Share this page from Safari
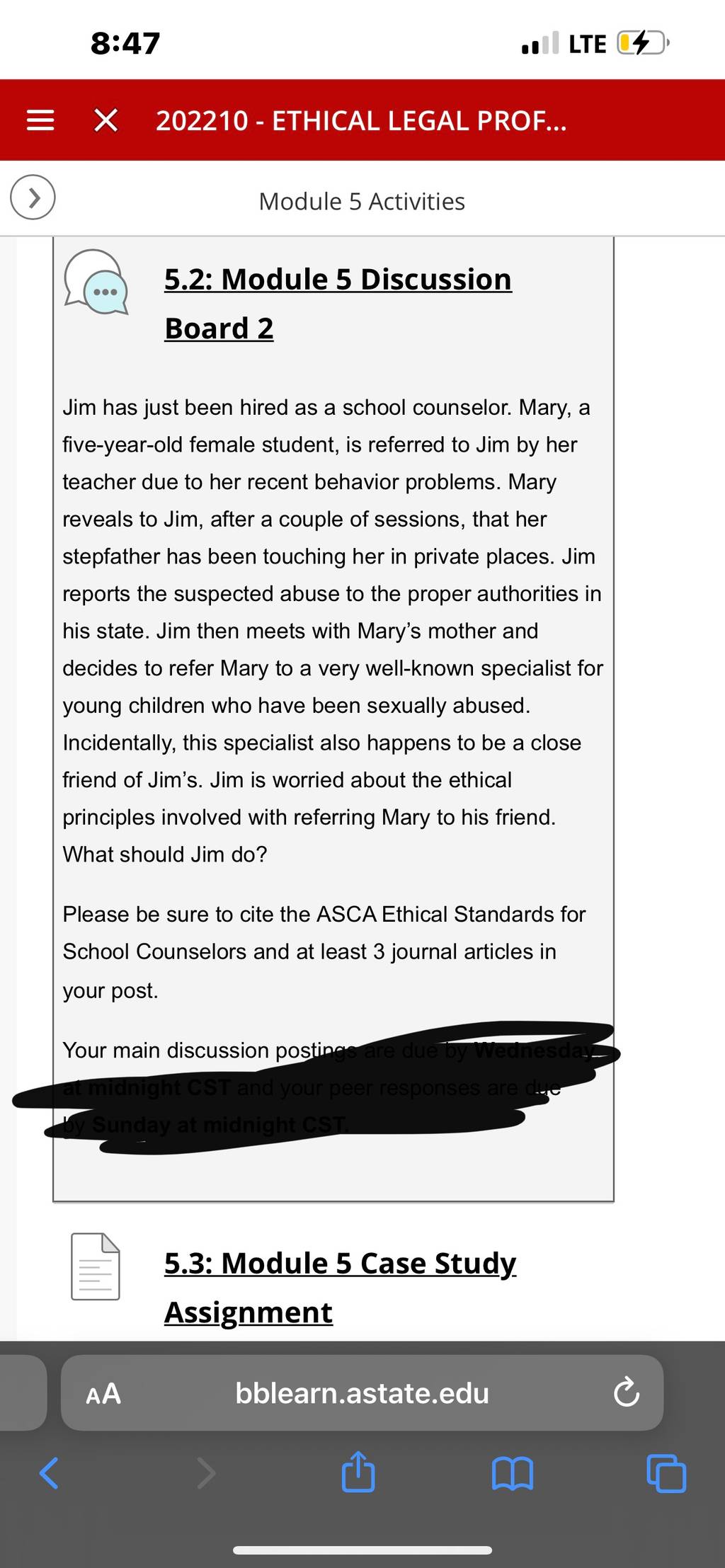725x1568 pixels. point(358,1472)
